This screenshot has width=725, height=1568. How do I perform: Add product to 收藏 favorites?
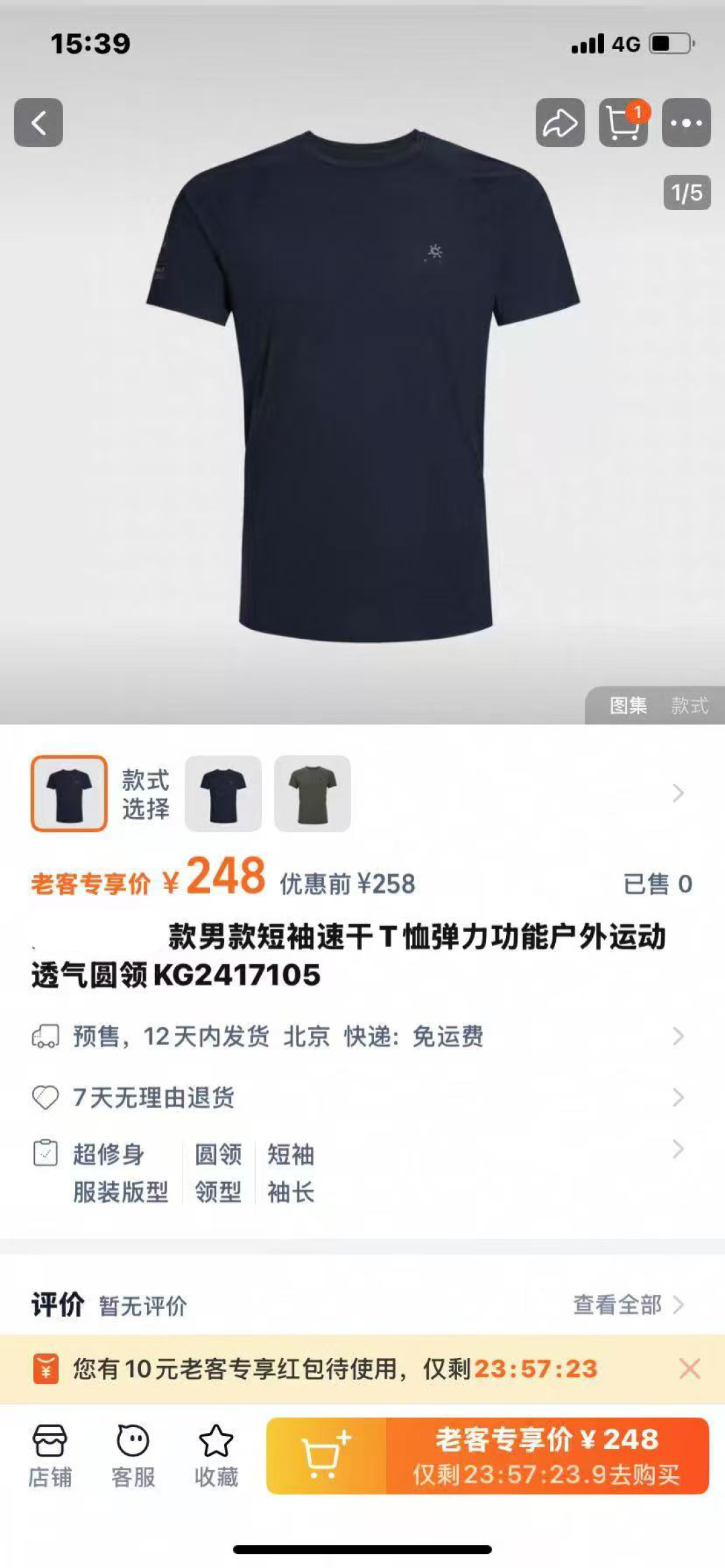216,1455
